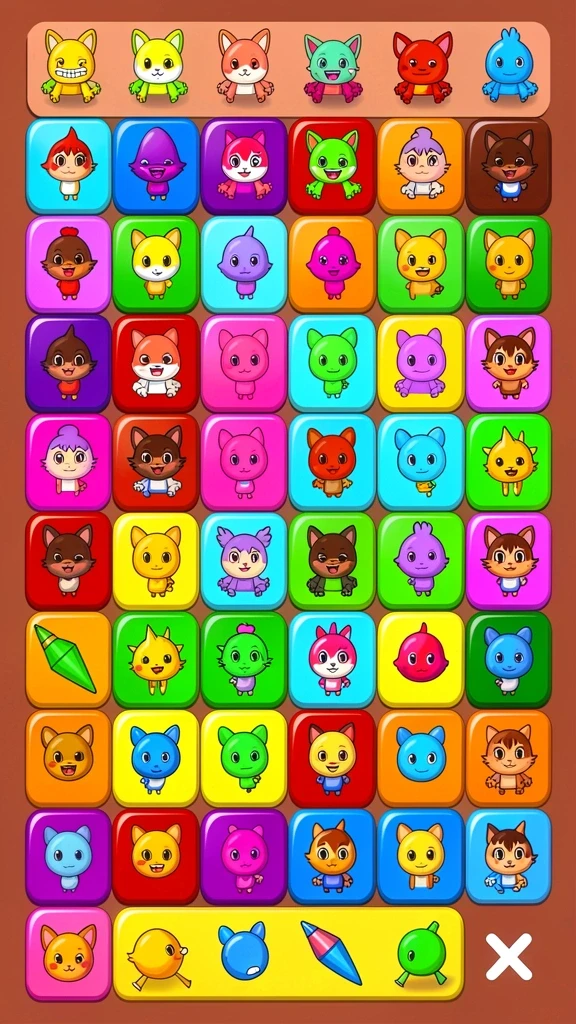The image size is (576, 1024).
Task: Select the red-haired kid on cyan tile
Action: 68,166
